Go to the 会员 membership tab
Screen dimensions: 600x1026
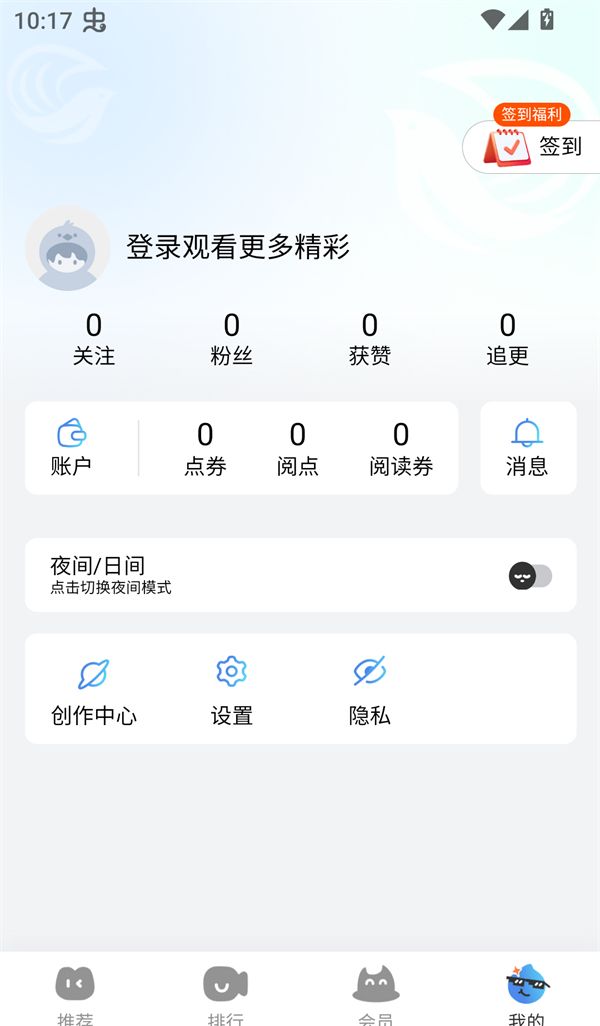(375, 994)
